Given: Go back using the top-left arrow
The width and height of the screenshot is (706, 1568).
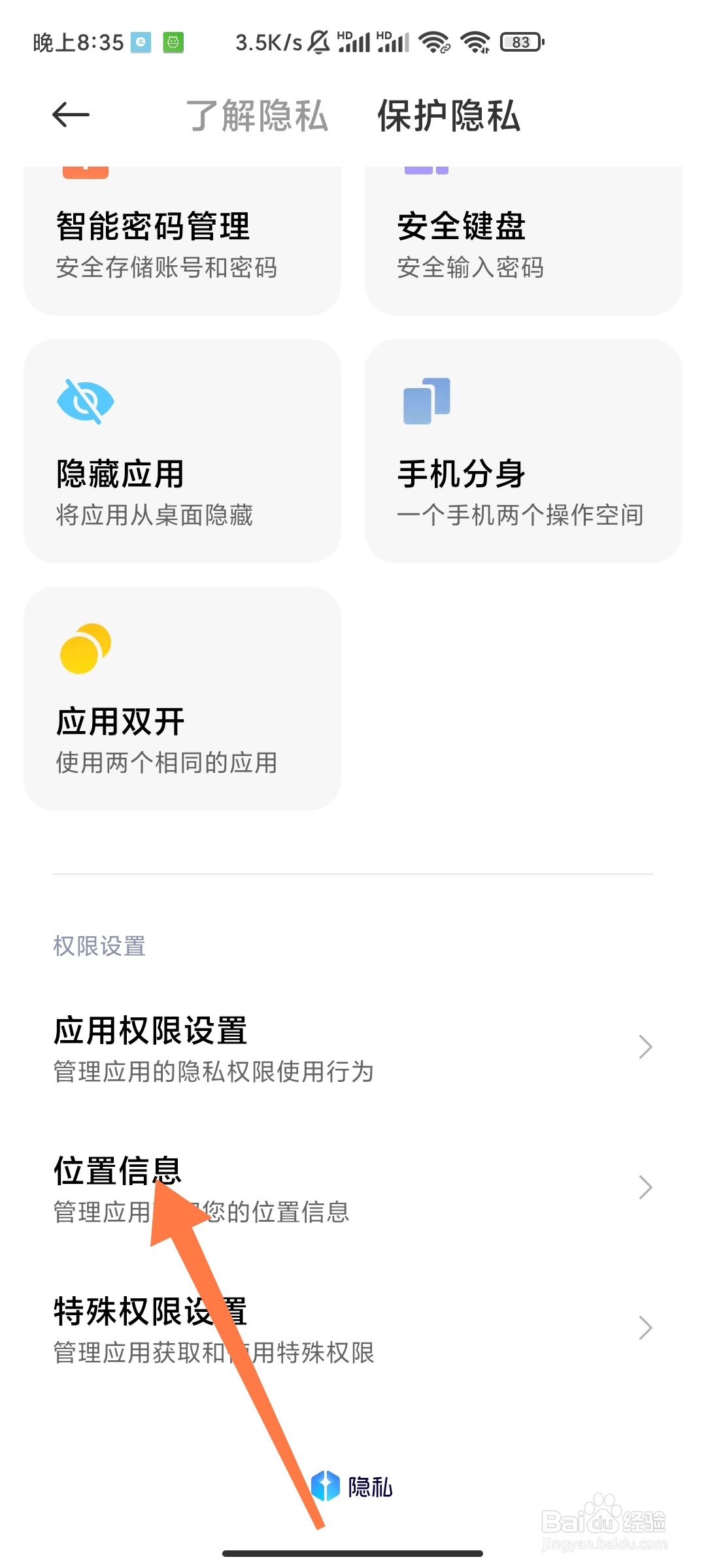Looking at the screenshot, I should click(x=71, y=115).
